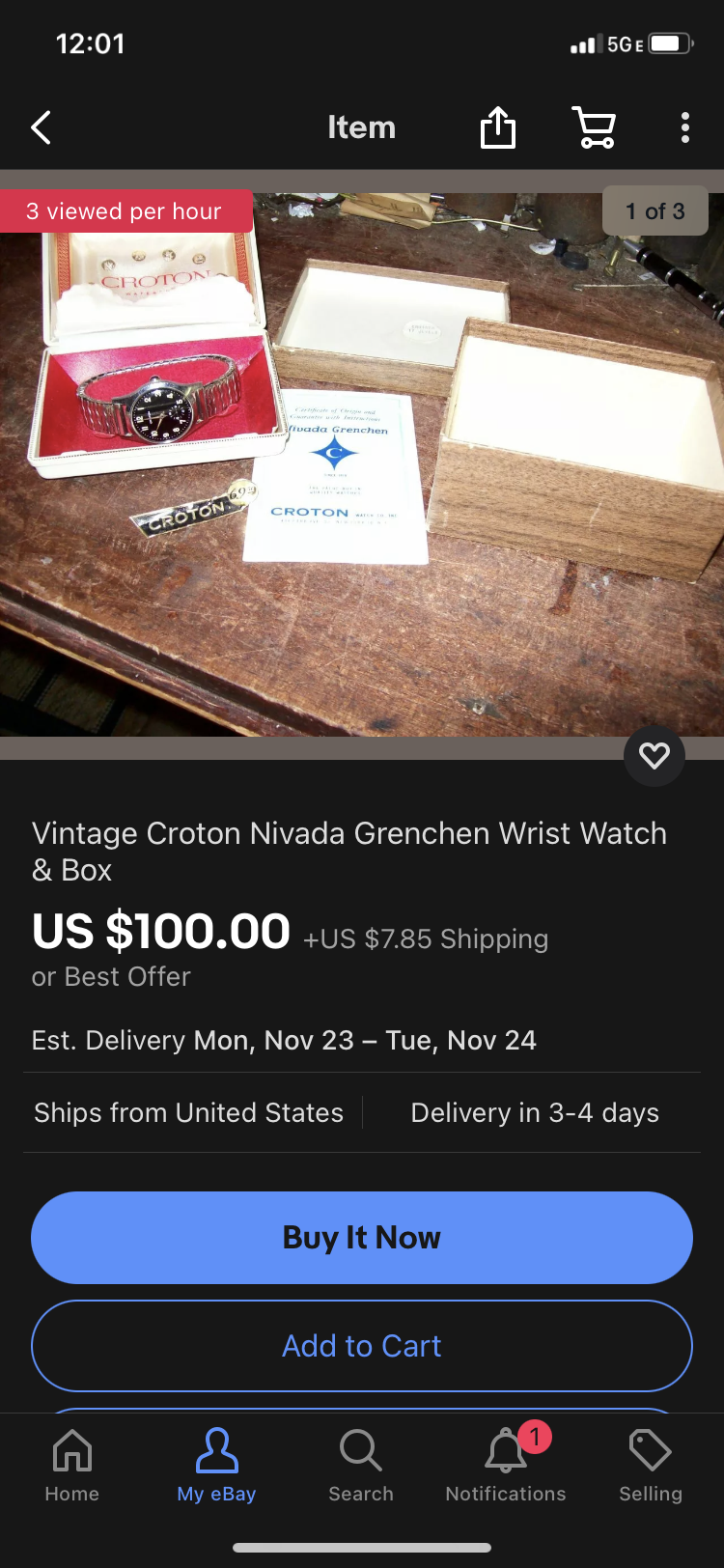Add item to watchlist with heart icon
This screenshot has height=1568, width=724.
pos(654,755)
